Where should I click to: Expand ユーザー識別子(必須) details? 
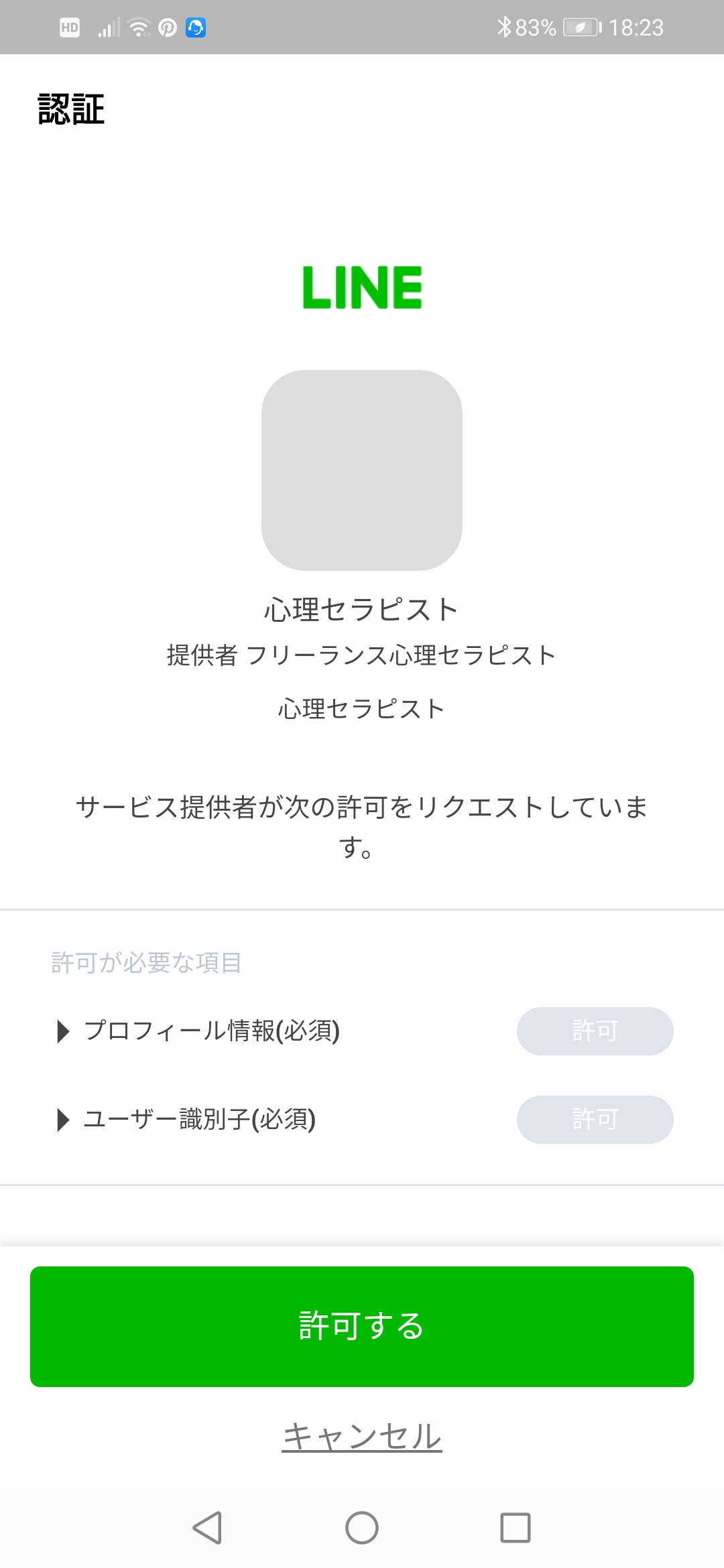pyautogui.click(x=187, y=1120)
